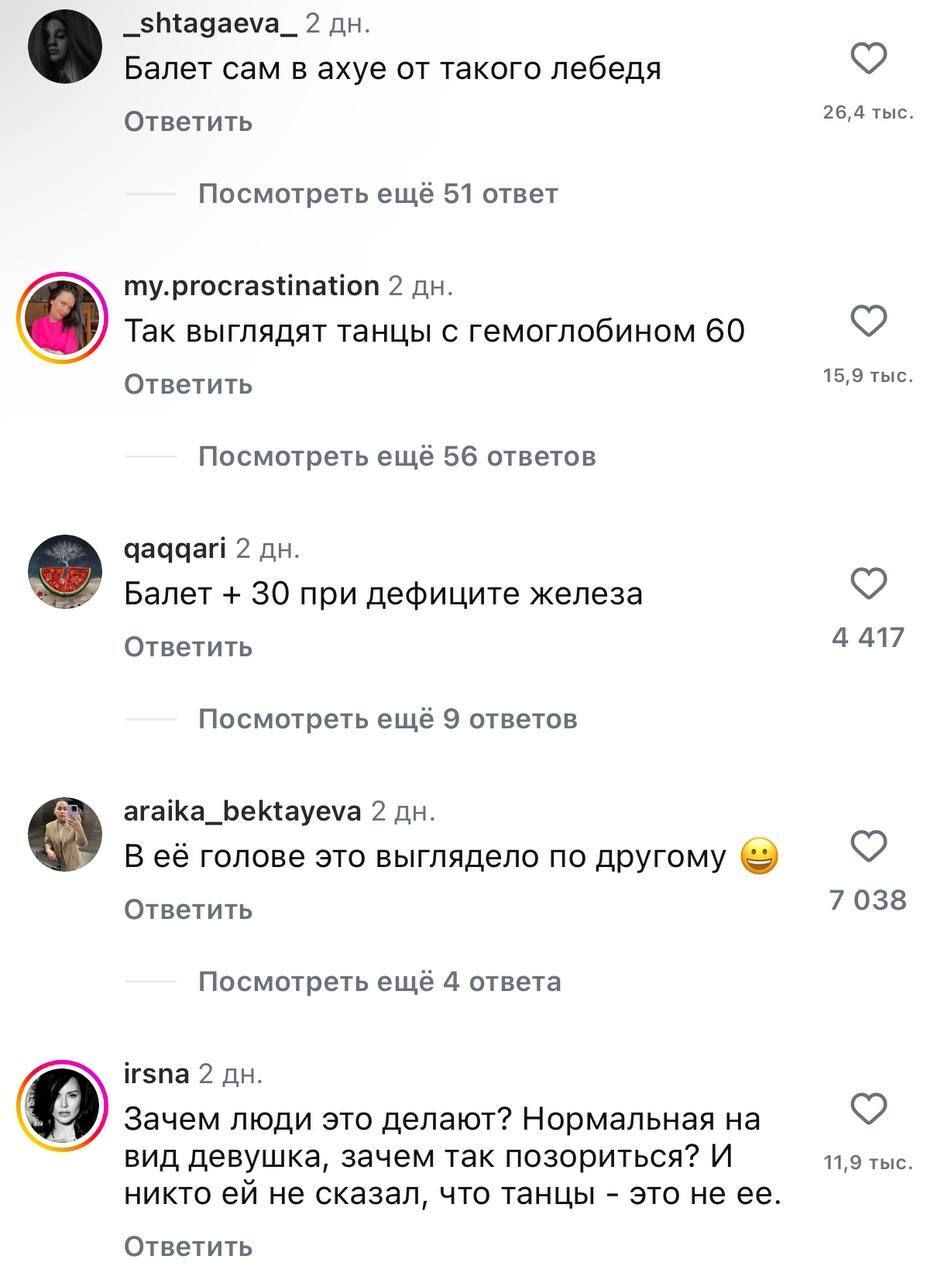934x1280 pixels.
Task: Reply to my.procrastination's comment
Action: tap(188, 385)
